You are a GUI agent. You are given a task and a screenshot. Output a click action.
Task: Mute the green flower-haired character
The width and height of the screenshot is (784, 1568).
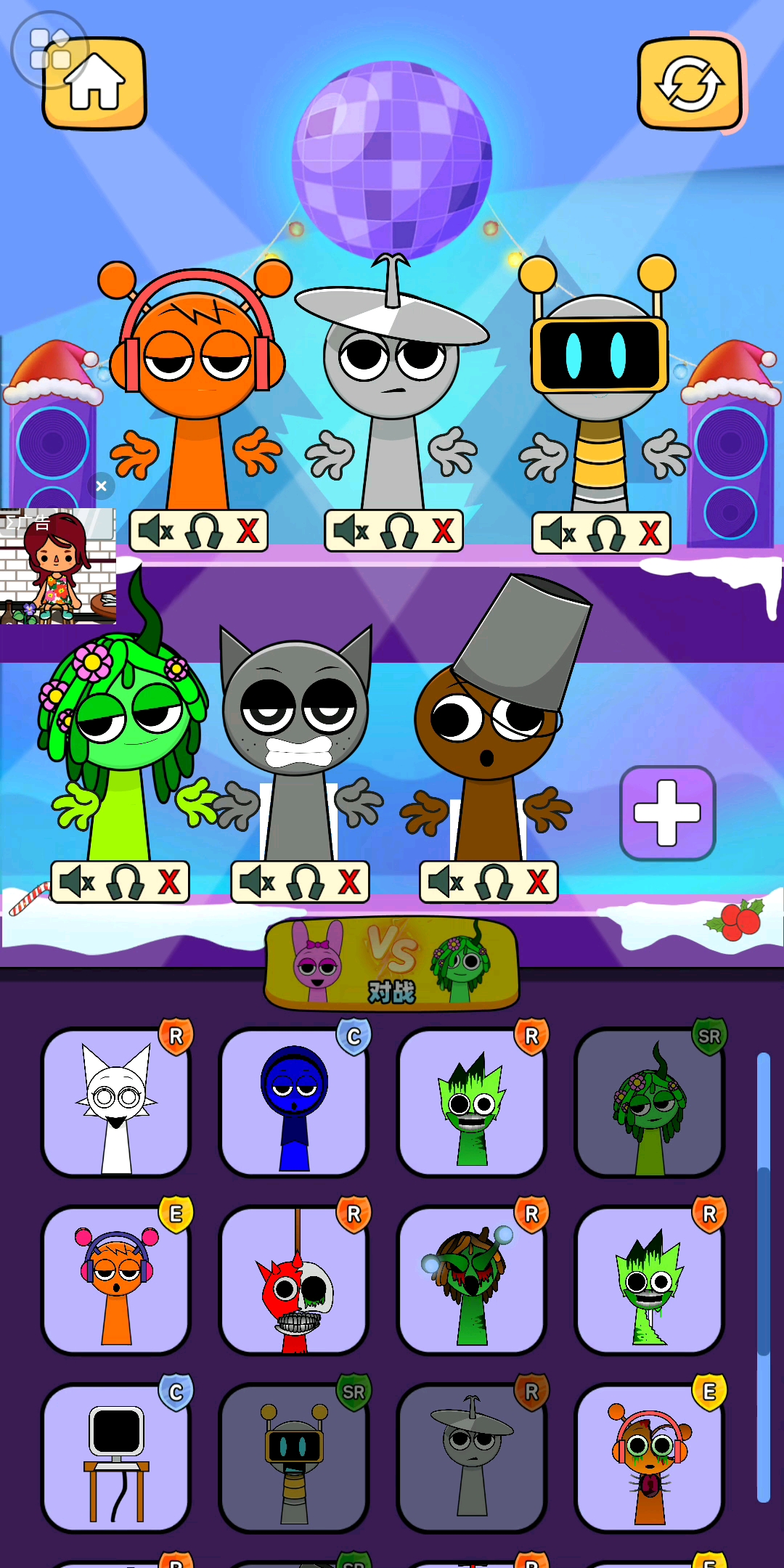pos(78,883)
